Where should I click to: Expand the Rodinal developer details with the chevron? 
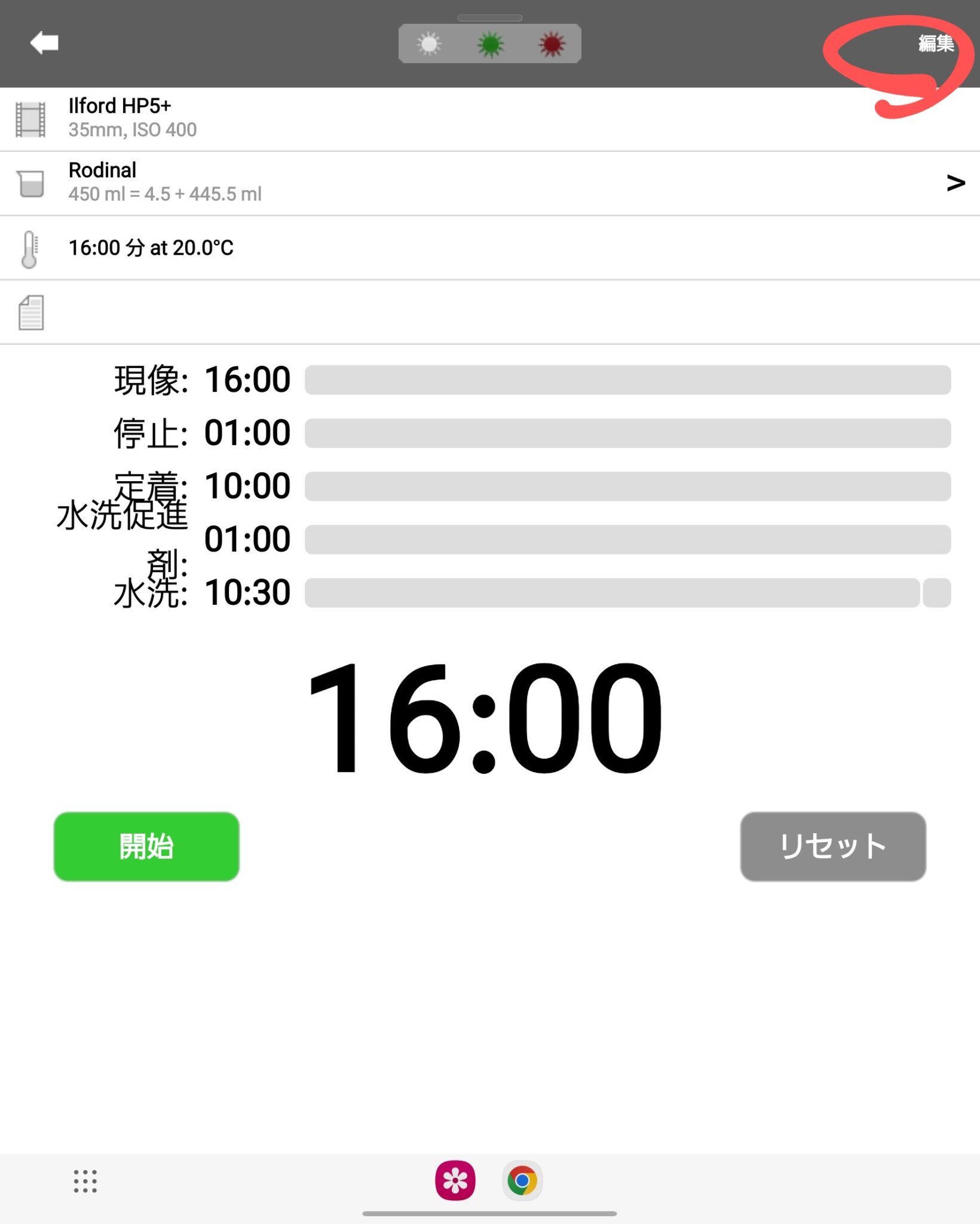click(x=957, y=183)
